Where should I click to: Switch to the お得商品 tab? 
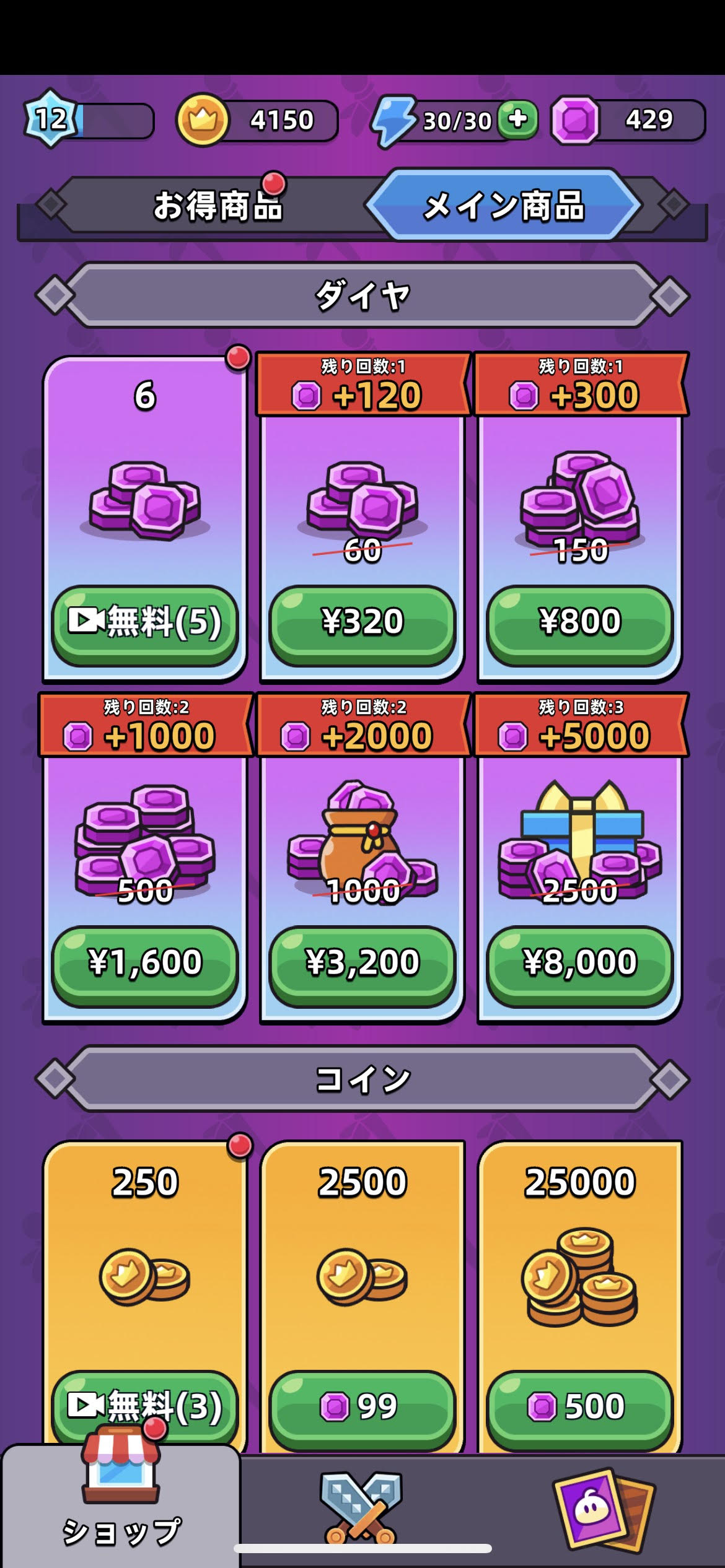tap(217, 206)
